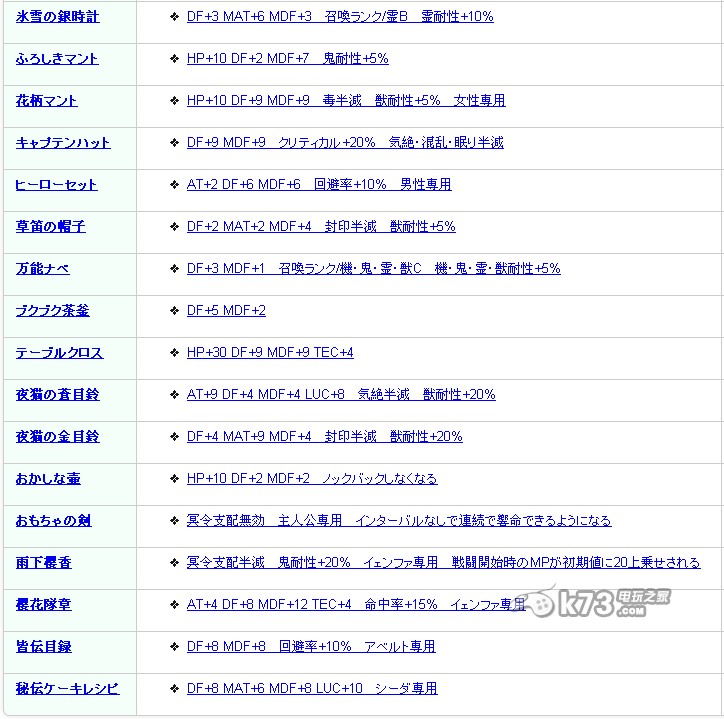View the 草笛の帽子 item link
Screen dimensions: 724x719
(x=50, y=227)
